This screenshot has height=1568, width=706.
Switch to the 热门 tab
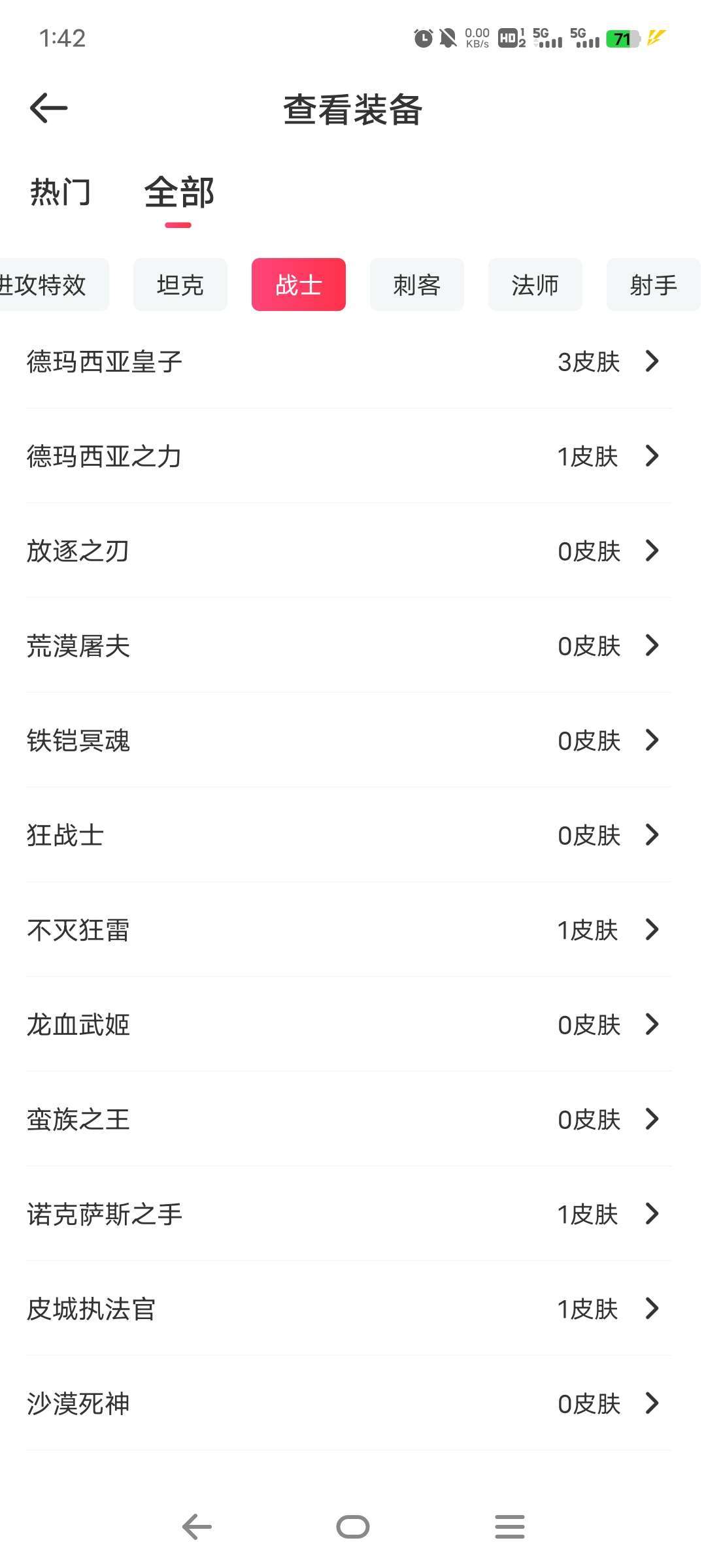[x=60, y=192]
